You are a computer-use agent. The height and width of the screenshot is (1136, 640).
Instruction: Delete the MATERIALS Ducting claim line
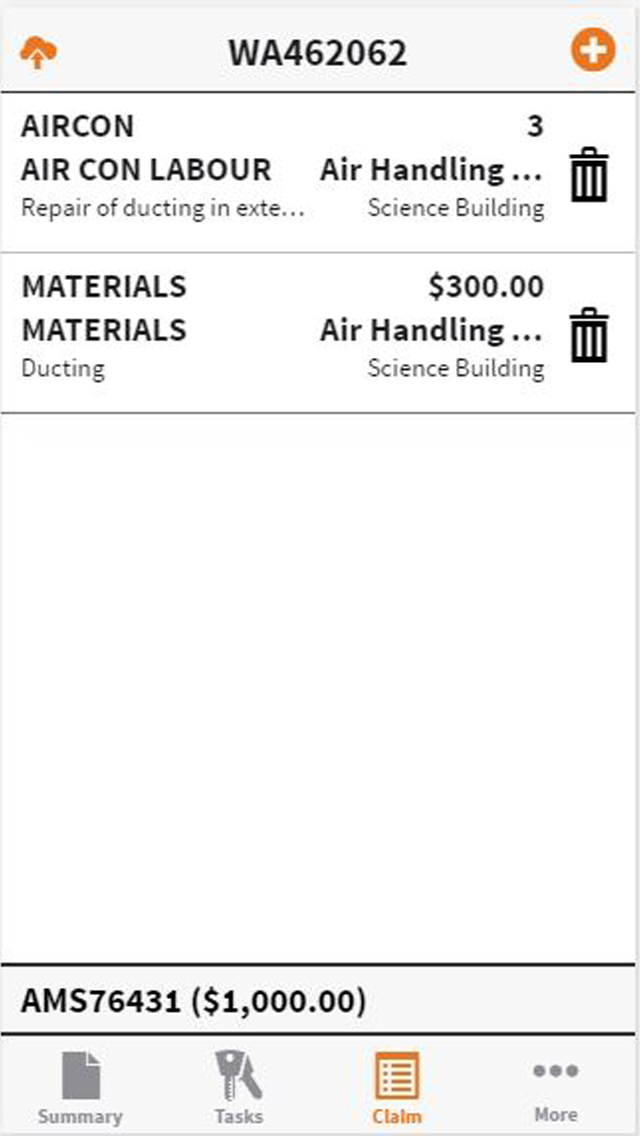point(589,335)
